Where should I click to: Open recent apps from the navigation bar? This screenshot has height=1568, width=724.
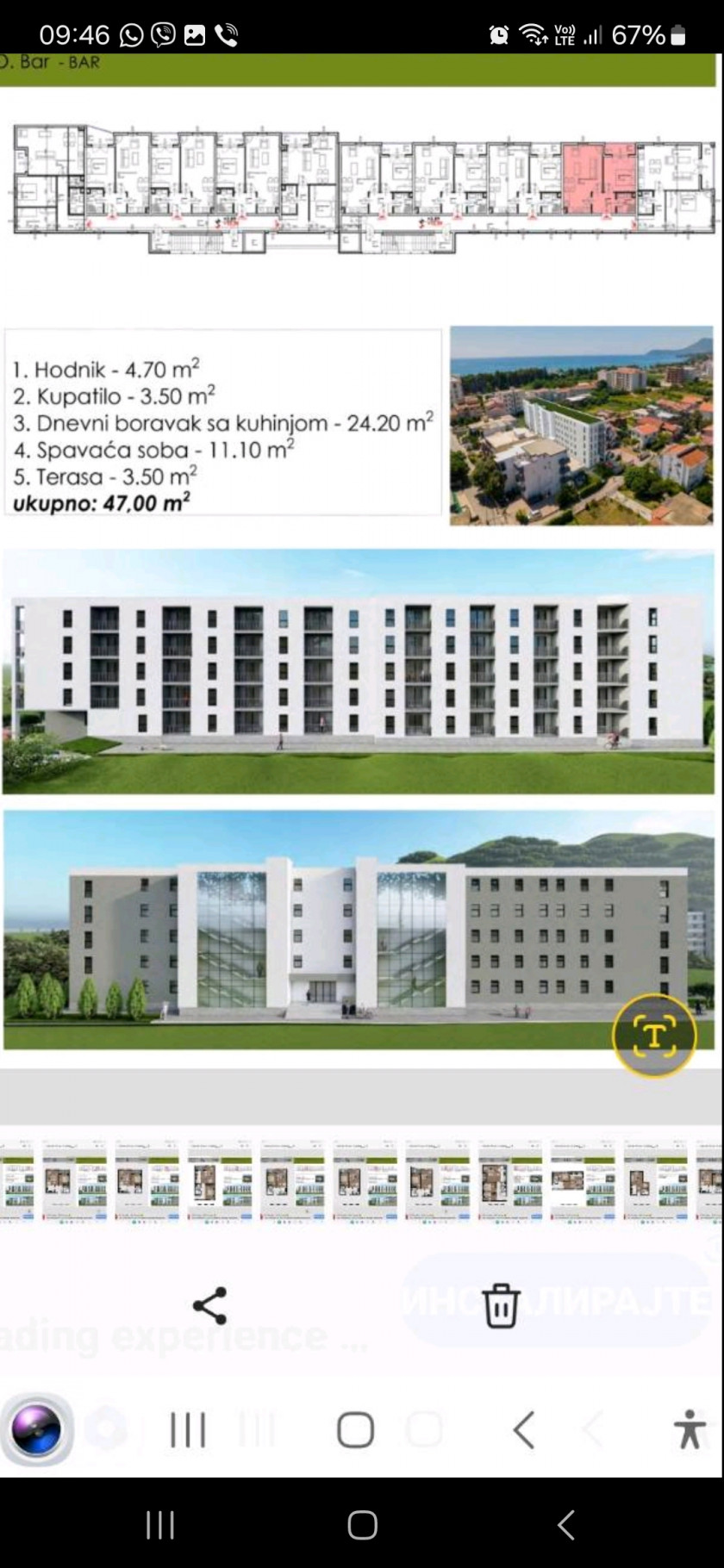click(x=160, y=1525)
